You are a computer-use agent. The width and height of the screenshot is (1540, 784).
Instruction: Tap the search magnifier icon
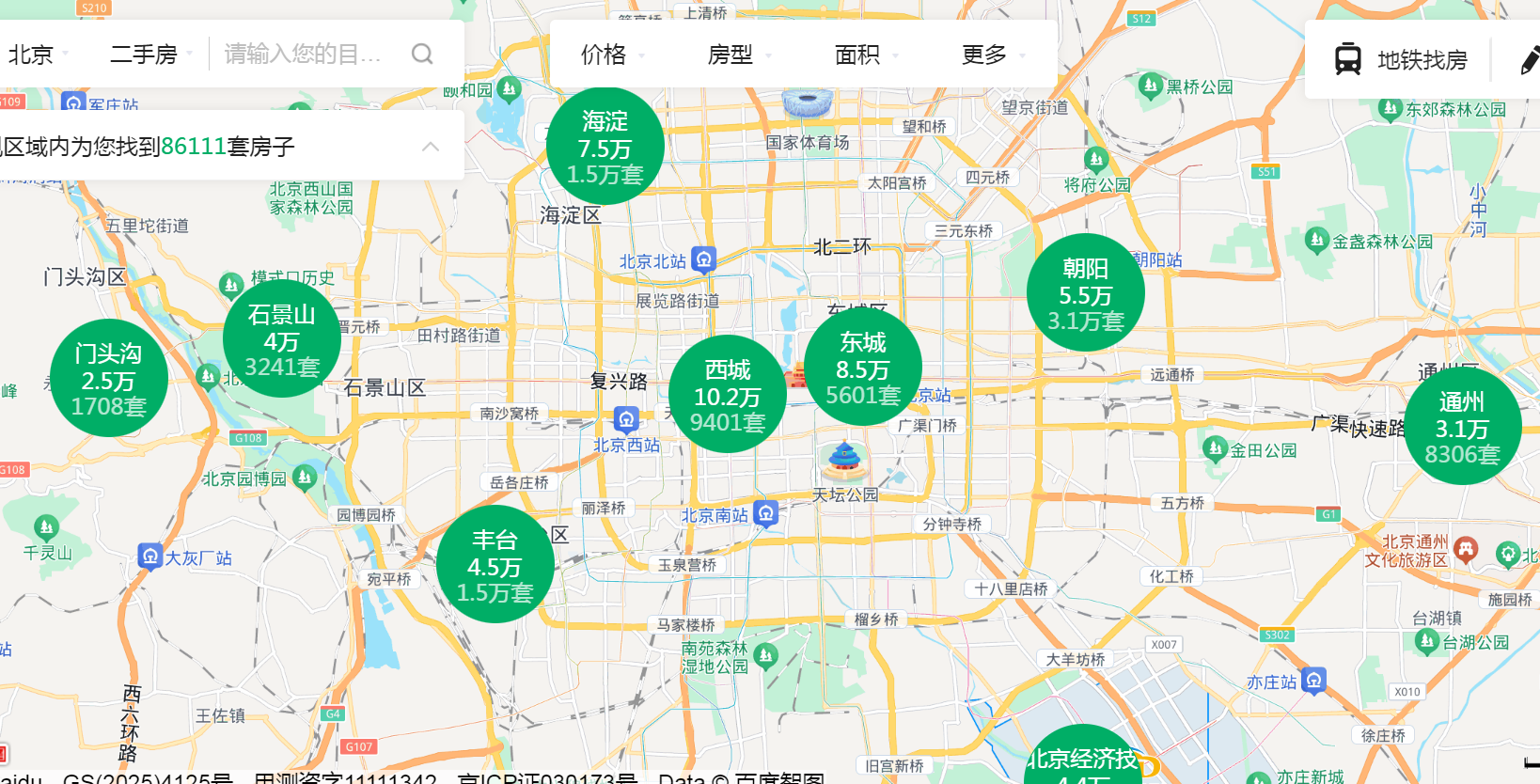422,55
